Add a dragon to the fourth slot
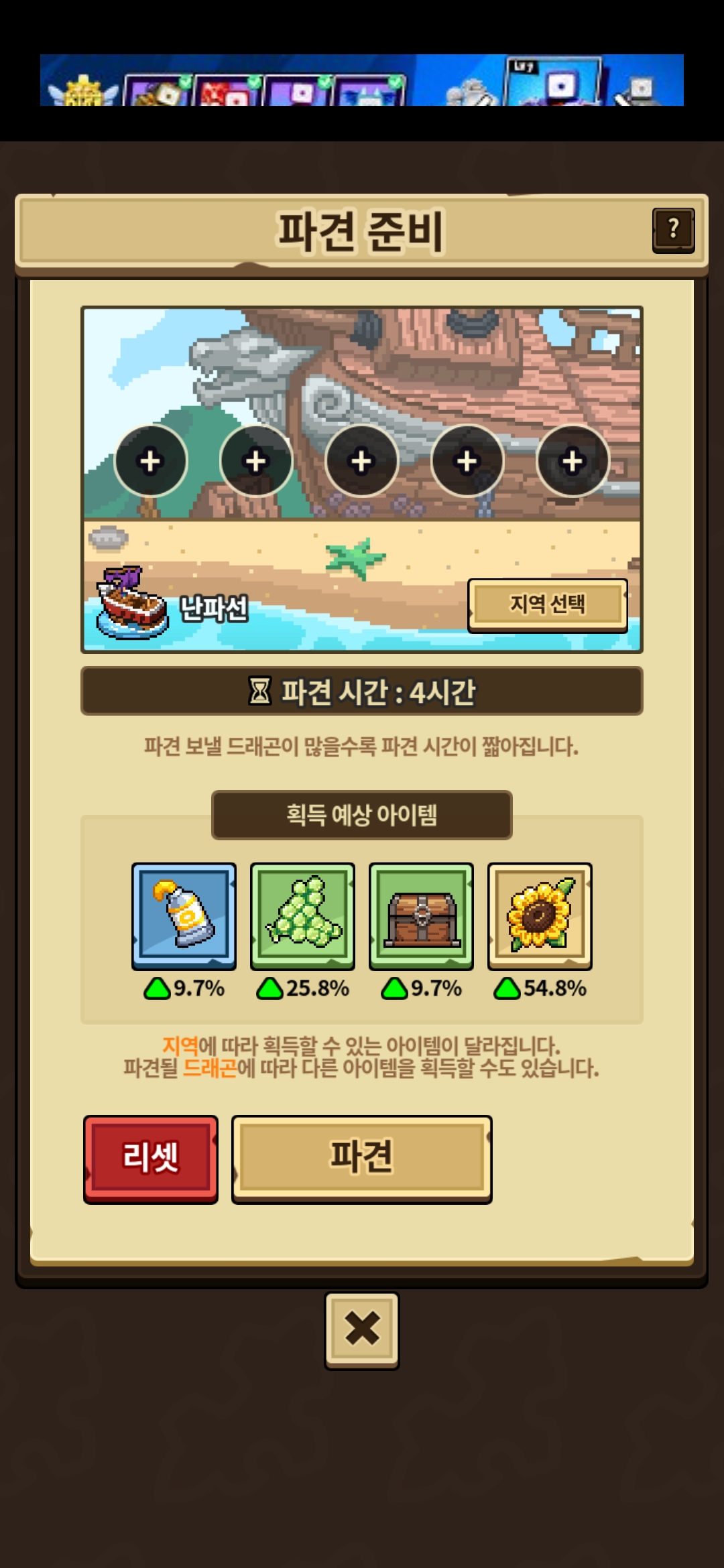Viewport: 724px width, 1568px height. pos(467,461)
